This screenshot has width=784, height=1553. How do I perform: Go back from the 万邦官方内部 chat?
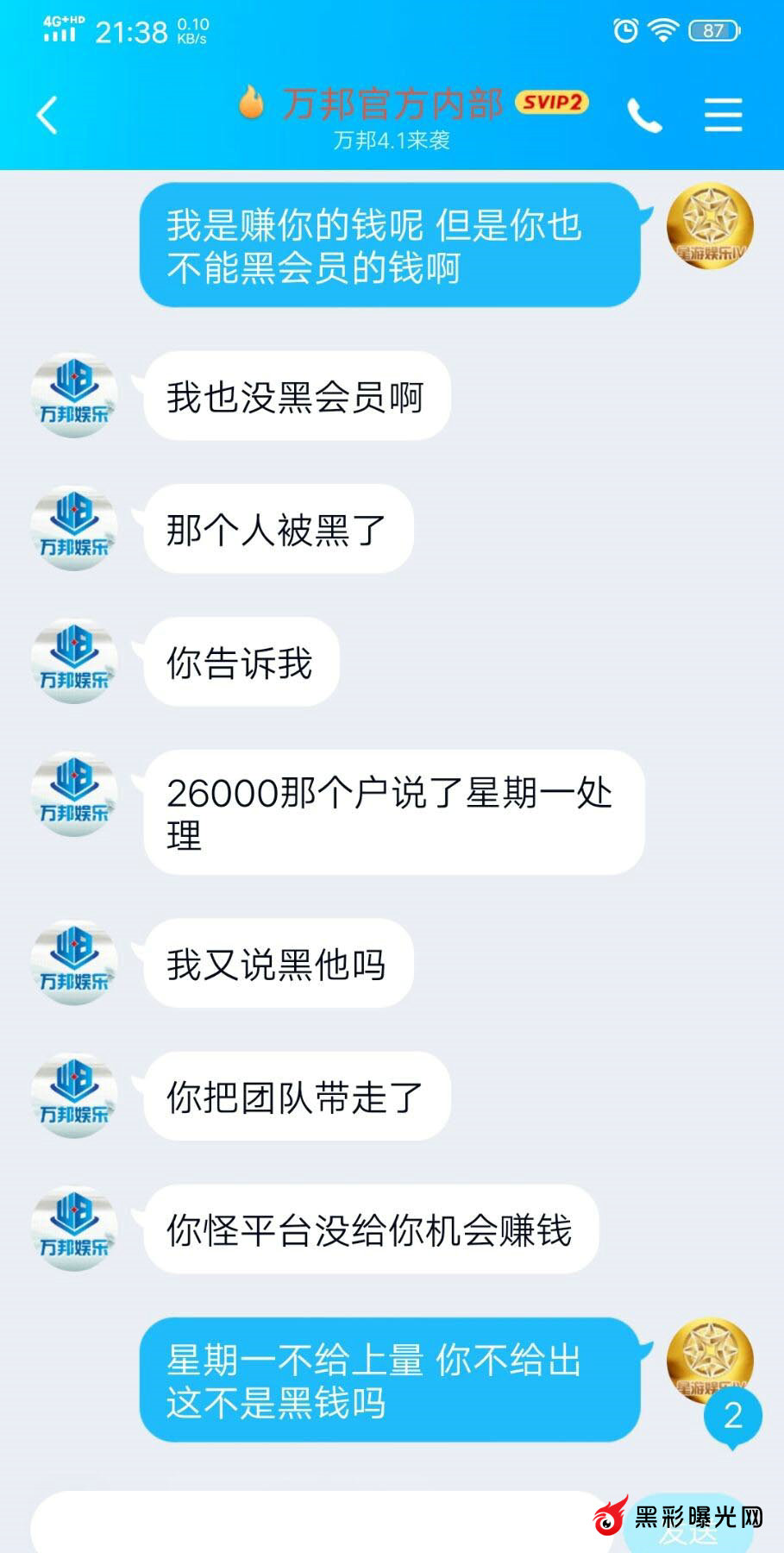pos(47,115)
